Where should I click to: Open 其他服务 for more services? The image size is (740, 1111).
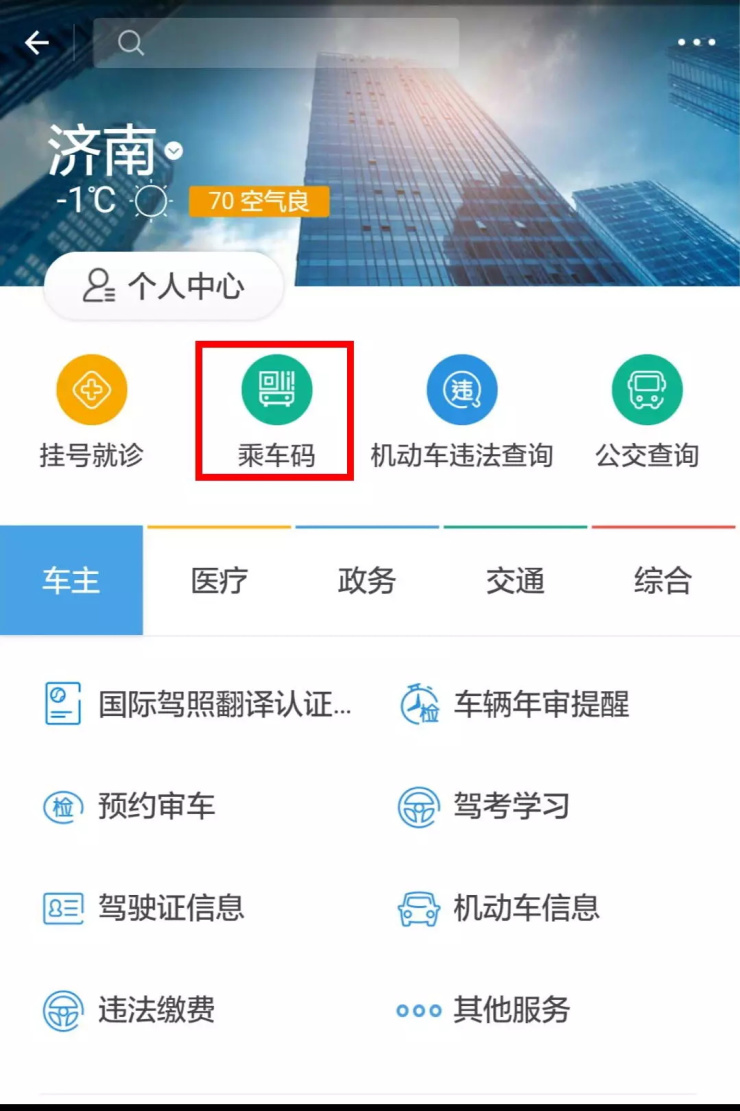(485, 1010)
